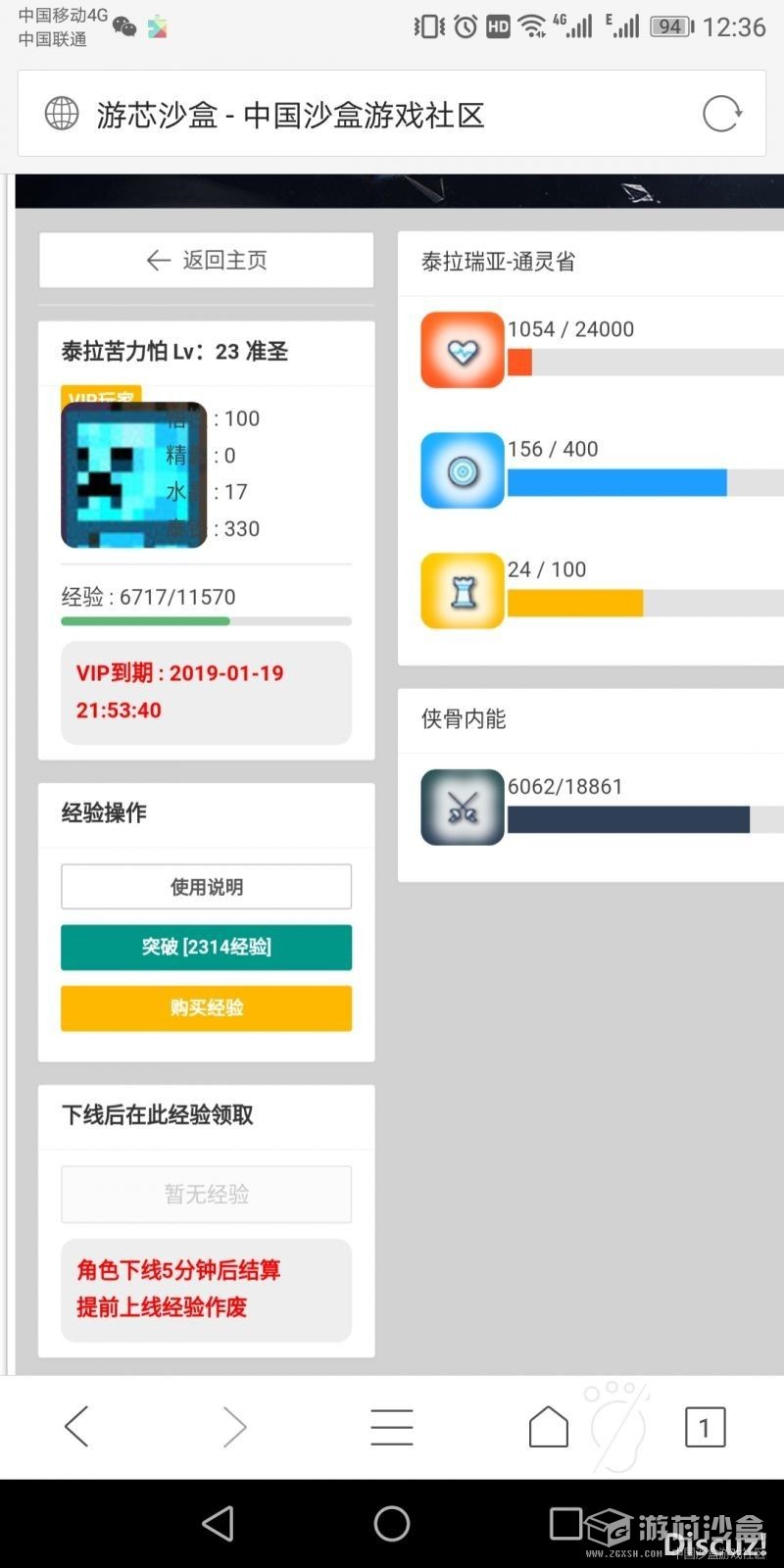Open the address bar showing 游芯沙盒
This screenshot has height=1568, width=784.
pos(372,115)
